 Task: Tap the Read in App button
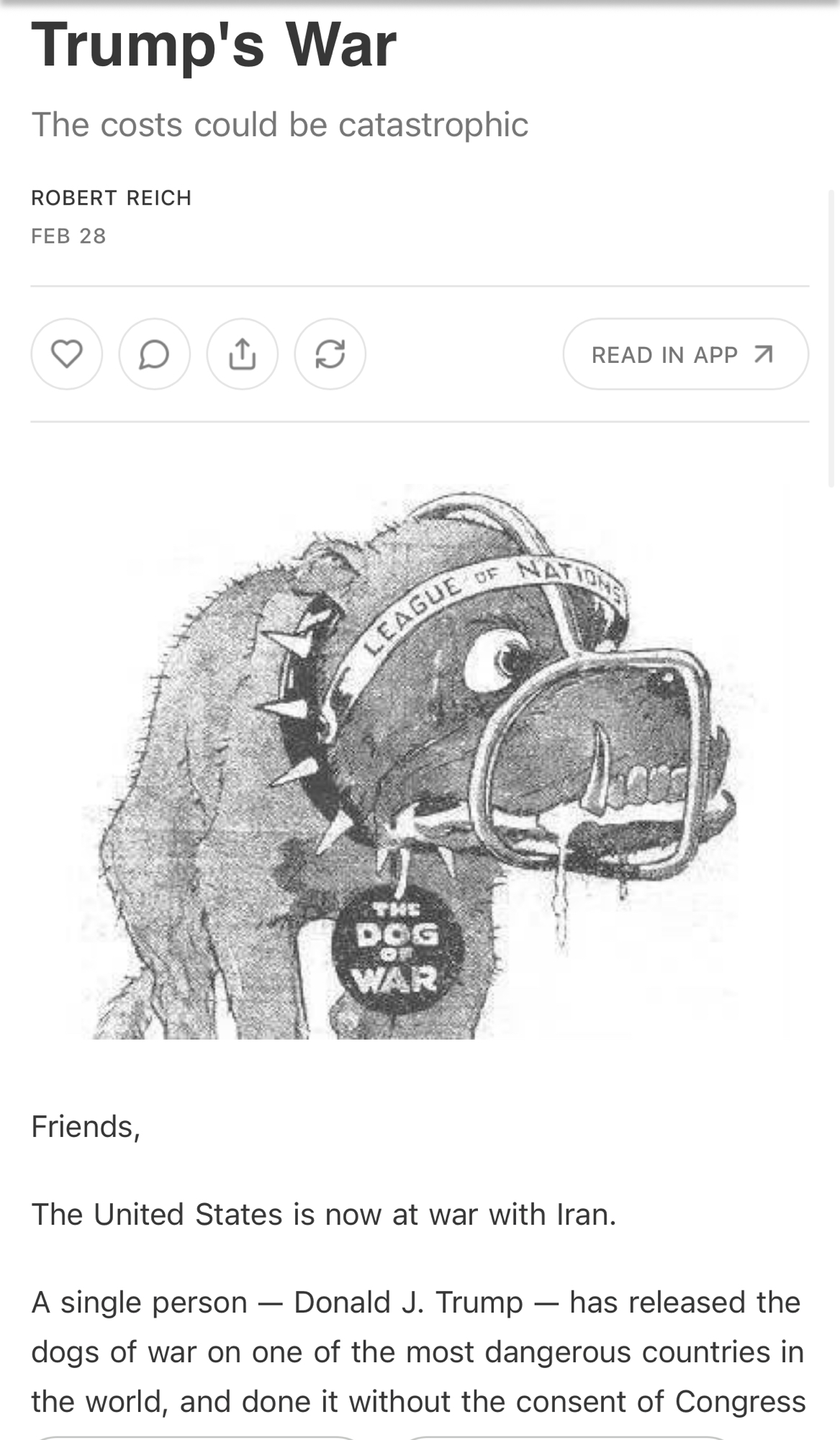click(685, 354)
